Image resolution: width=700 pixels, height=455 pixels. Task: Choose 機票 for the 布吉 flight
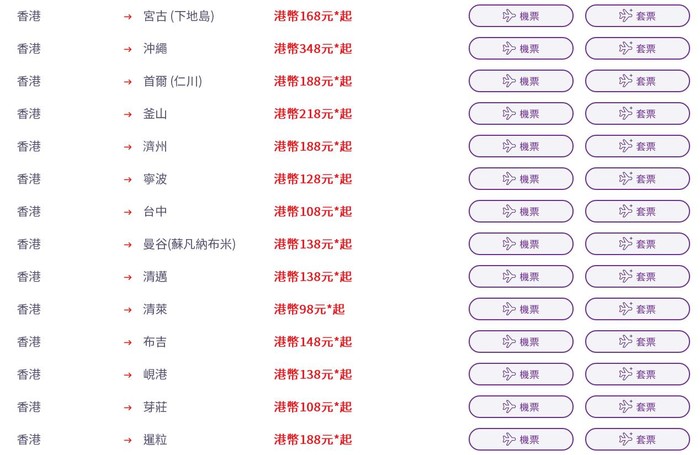tap(521, 342)
